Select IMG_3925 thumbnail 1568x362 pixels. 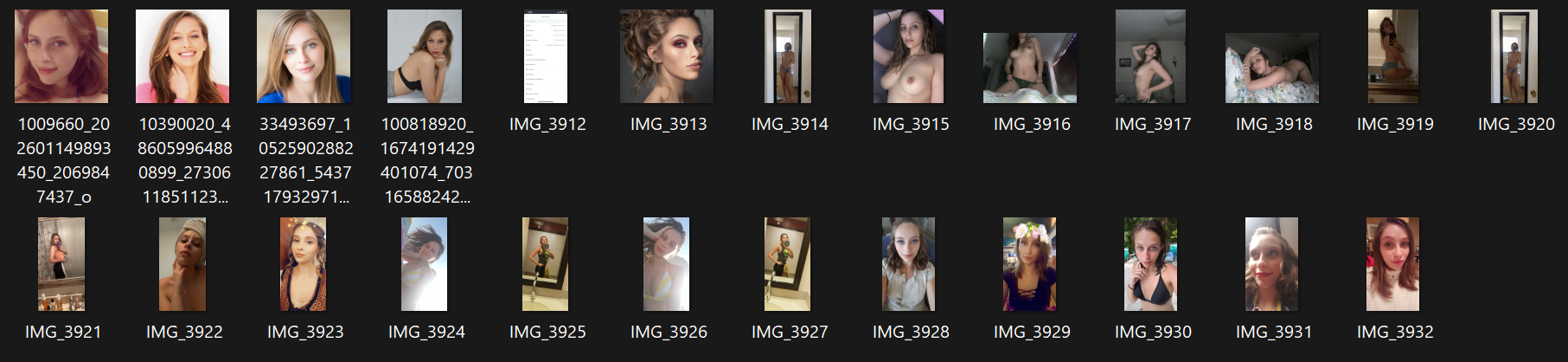(546, 264)
